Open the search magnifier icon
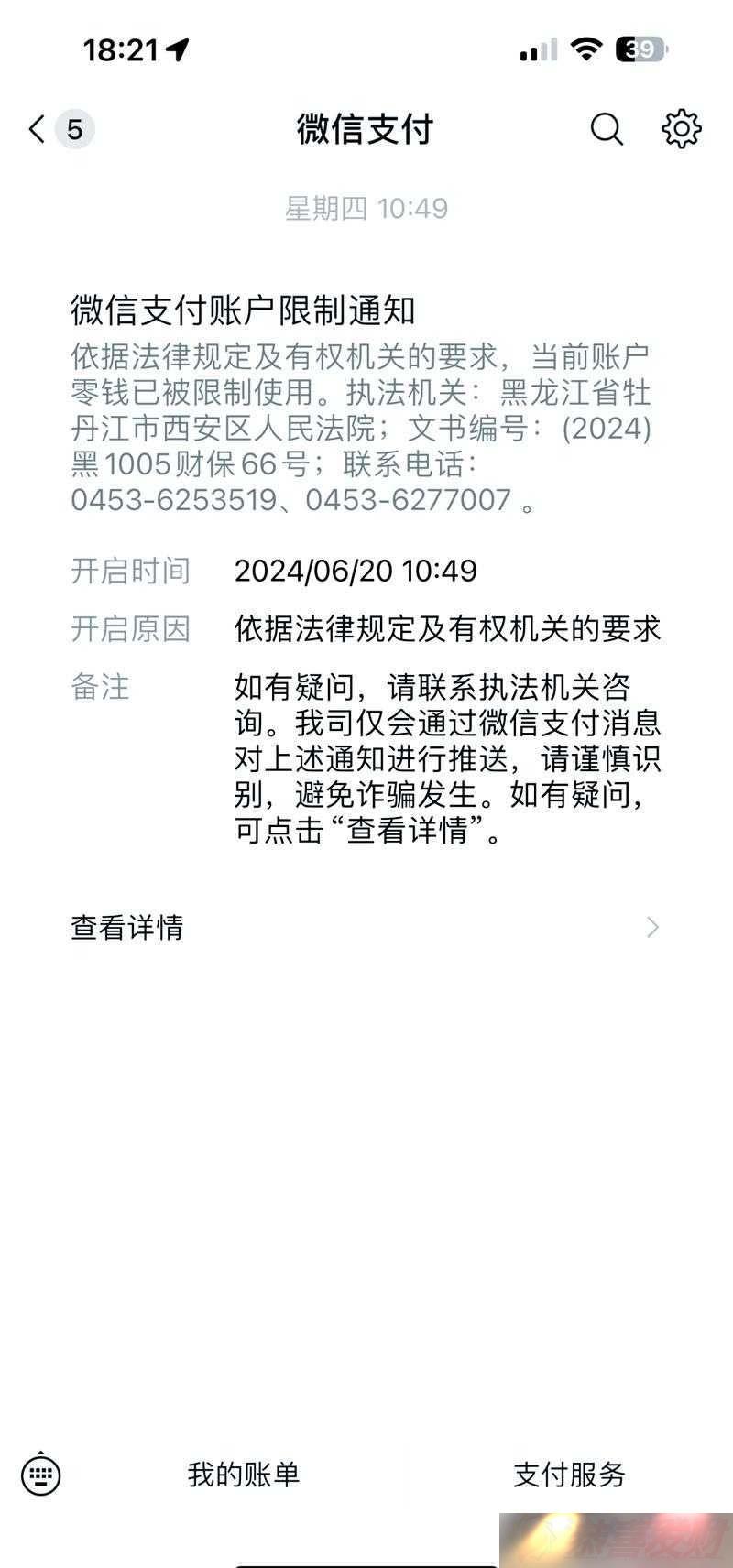The height and width of the screenshot is (1568, 733). click(x=606, y=129)
